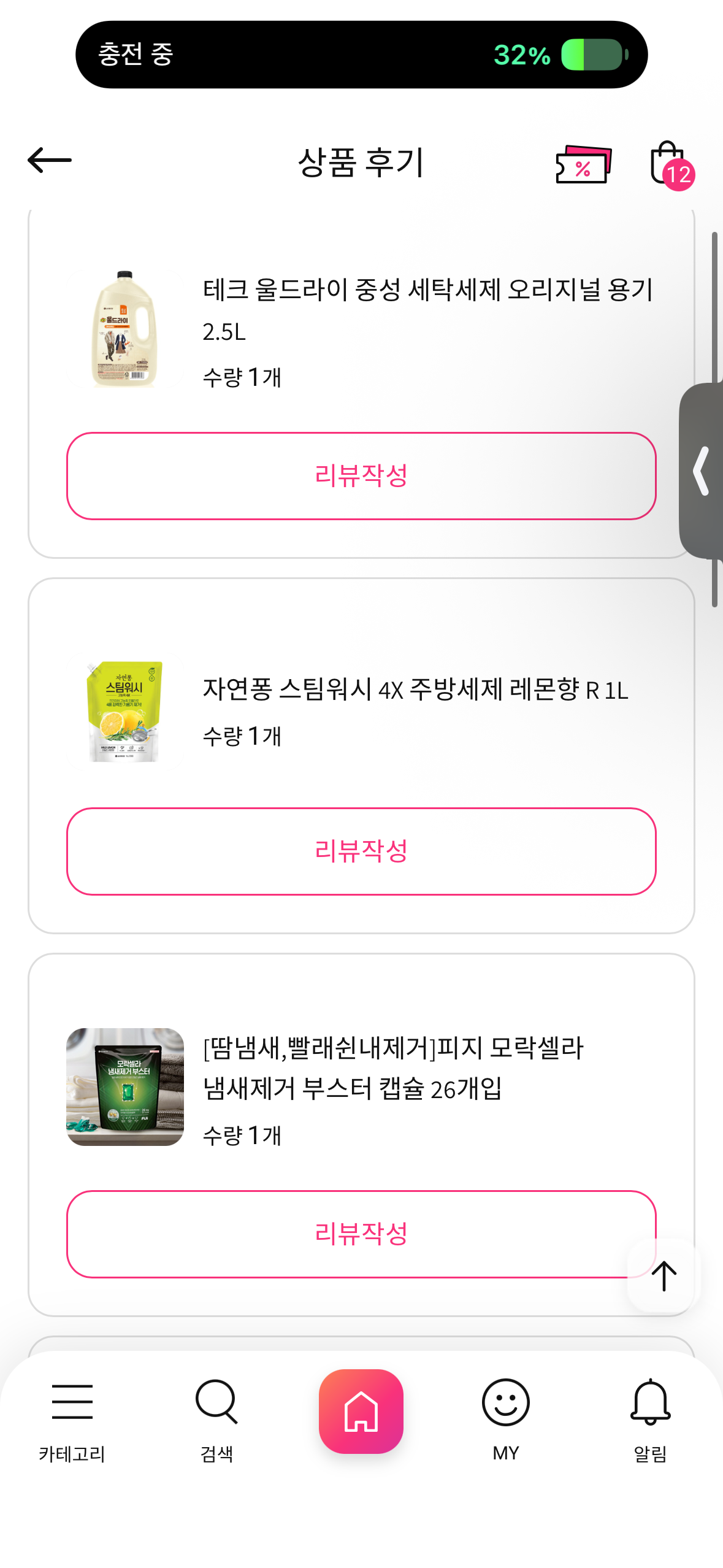Jump back to top with the up arrow

(663, 1275)
